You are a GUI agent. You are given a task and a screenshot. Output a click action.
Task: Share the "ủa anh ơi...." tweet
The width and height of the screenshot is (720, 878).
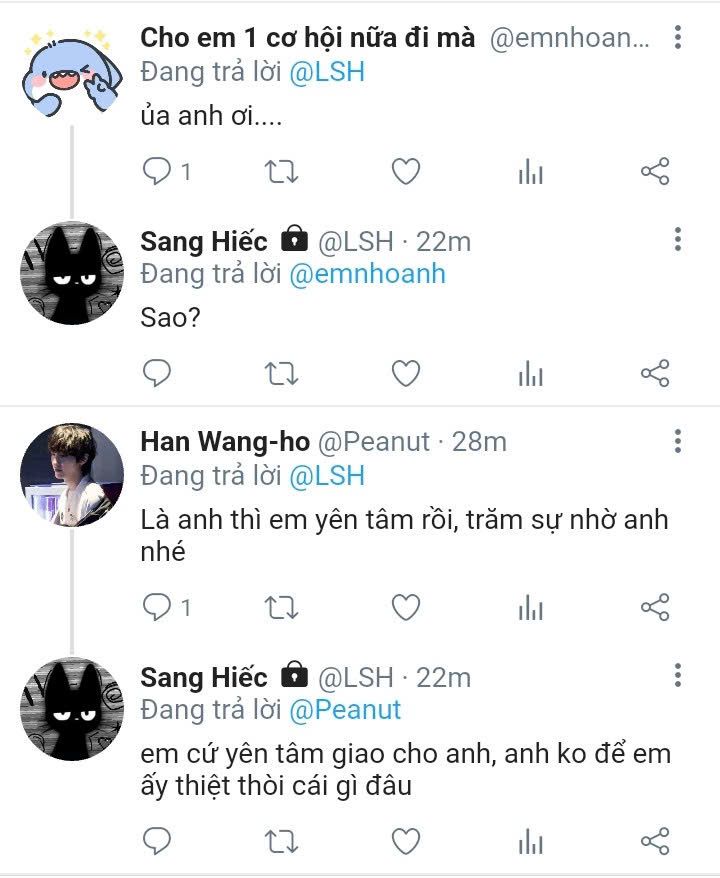pos(655,172)
